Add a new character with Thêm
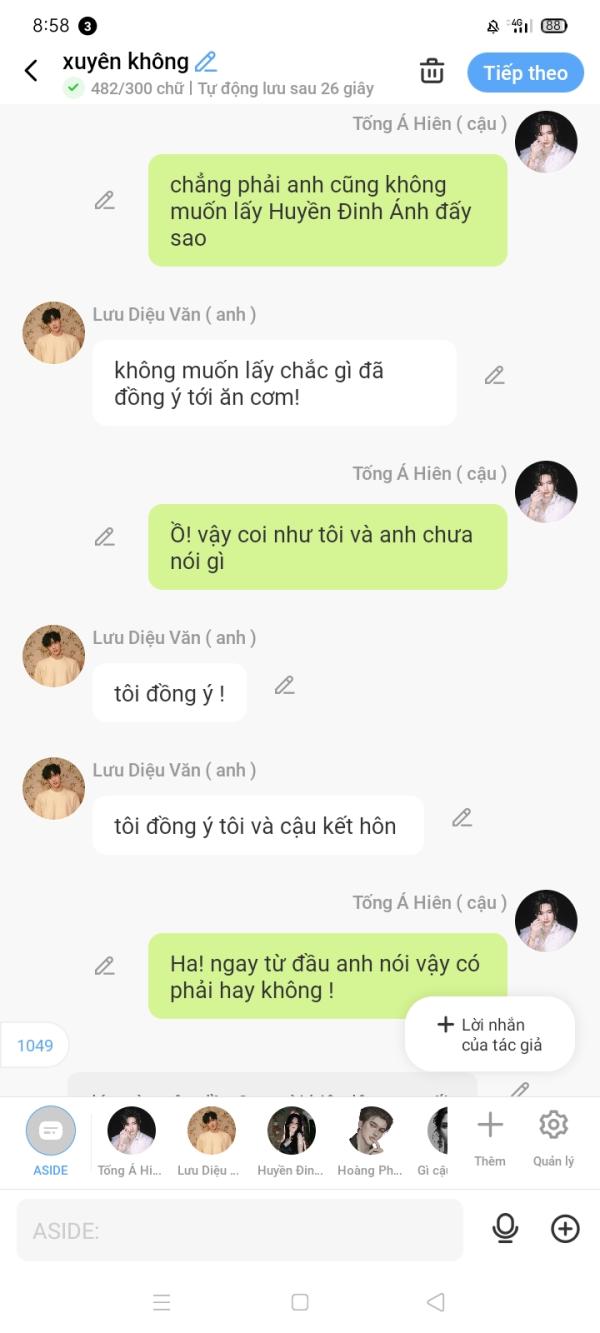 pos(490,1138)
